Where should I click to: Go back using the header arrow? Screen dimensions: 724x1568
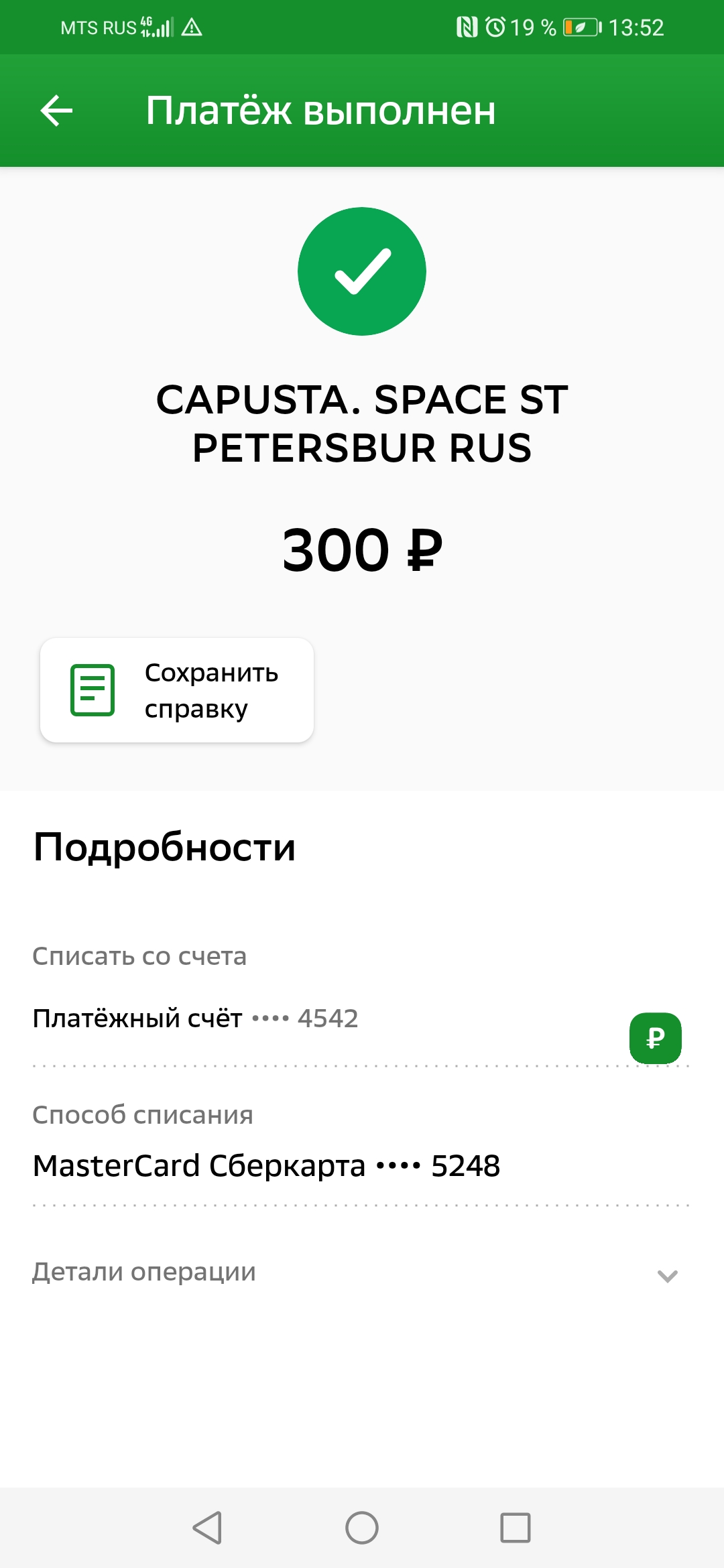(56, 111)
